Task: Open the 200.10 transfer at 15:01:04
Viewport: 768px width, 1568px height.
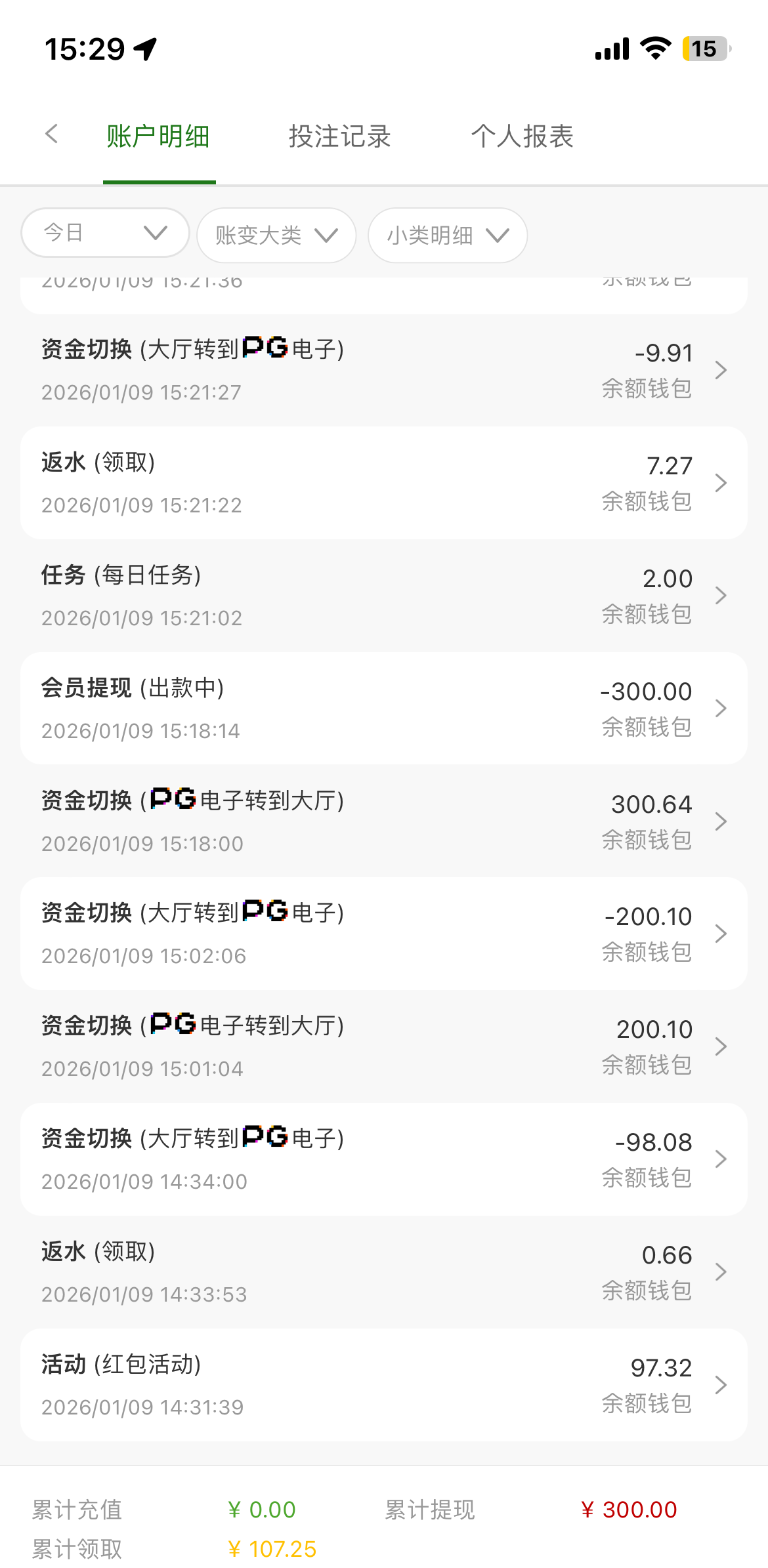Action: click(383, 1046)
